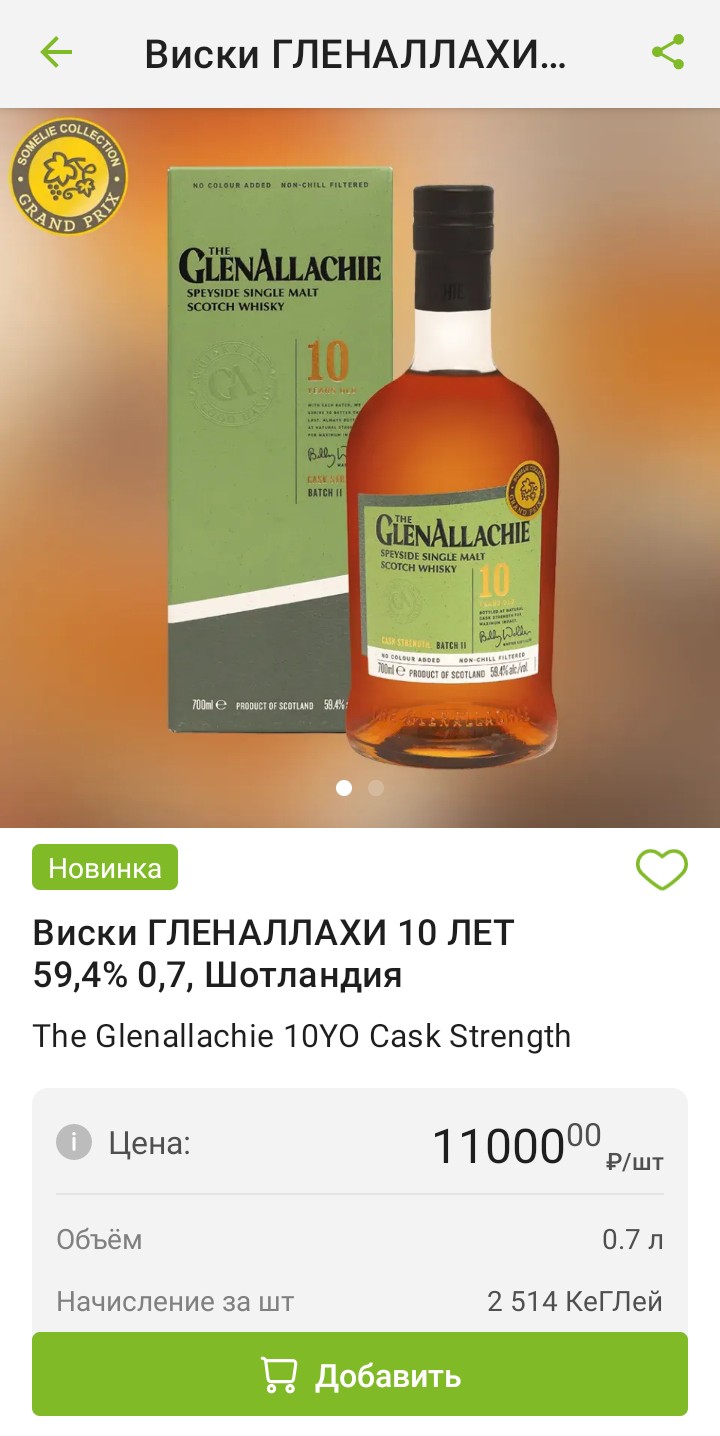Tap the Добавить button to add to cart
This screenshot has height=1436, width=720.
360,1375
